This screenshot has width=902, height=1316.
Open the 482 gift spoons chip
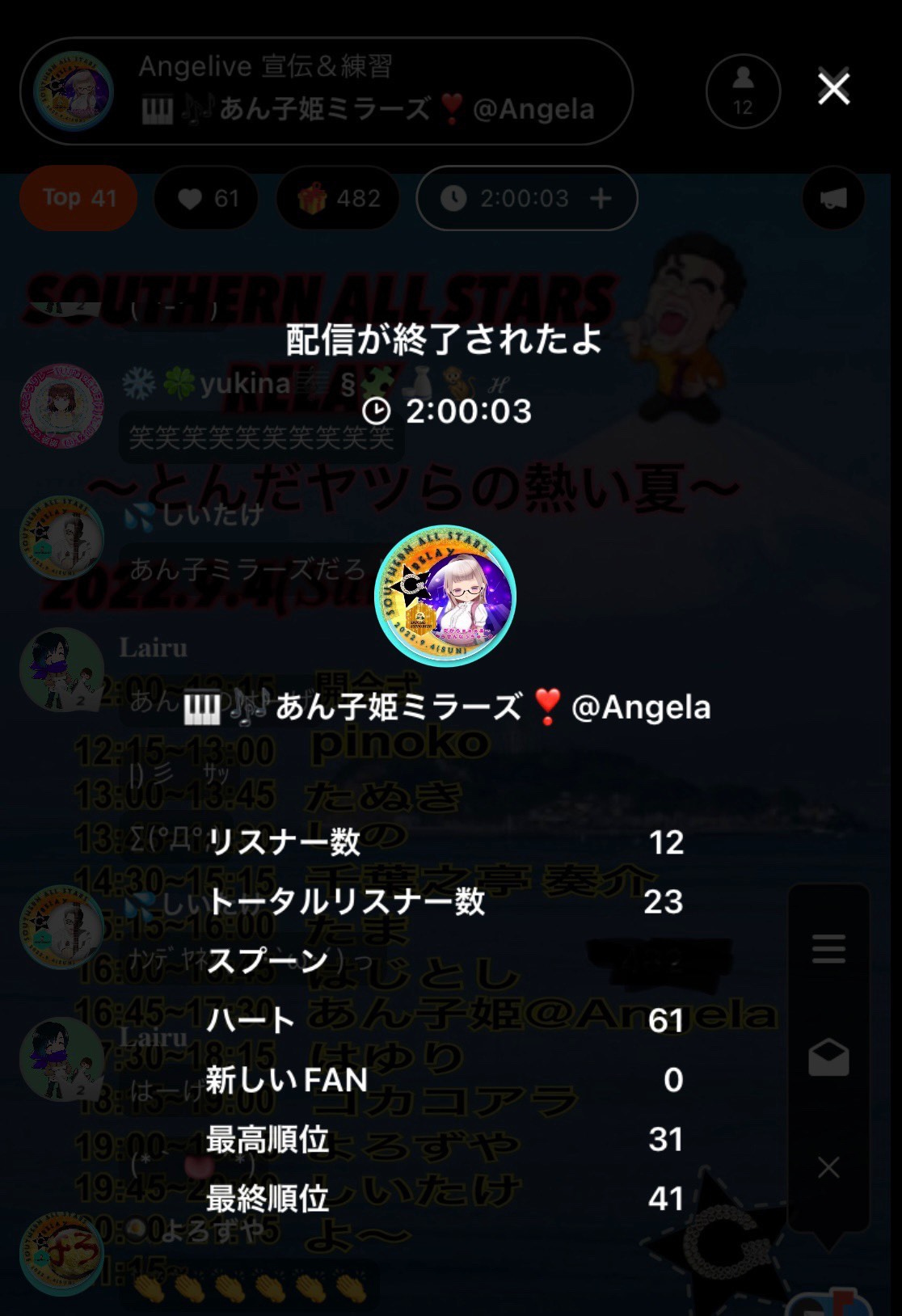click(338, 198)
